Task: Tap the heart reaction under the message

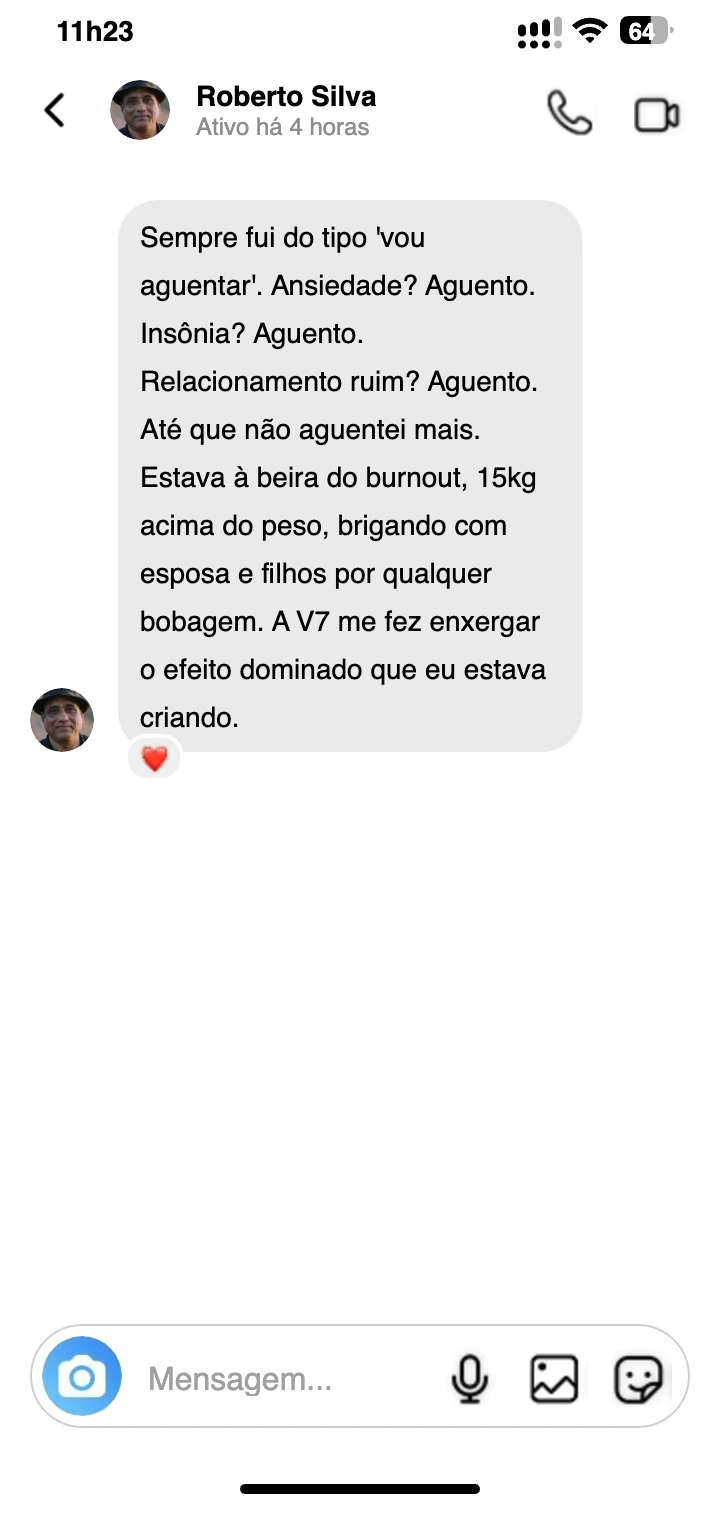Action: [154, 760]
